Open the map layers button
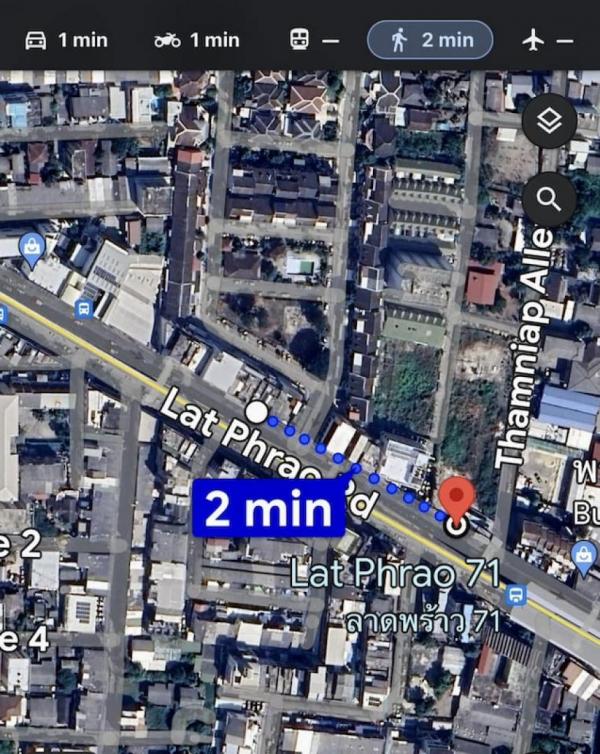600x754 pixels. coord(549,121)
